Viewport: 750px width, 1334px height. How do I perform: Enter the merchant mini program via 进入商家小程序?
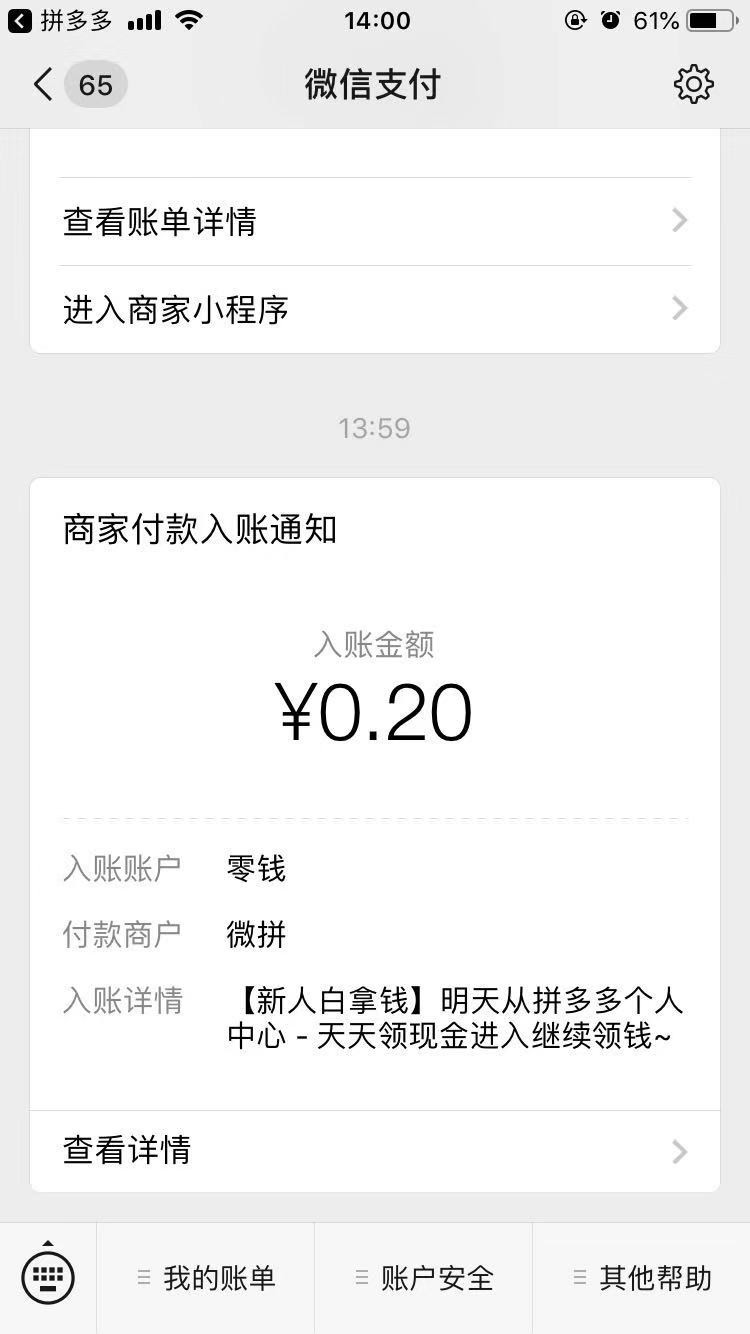(375, 309)
